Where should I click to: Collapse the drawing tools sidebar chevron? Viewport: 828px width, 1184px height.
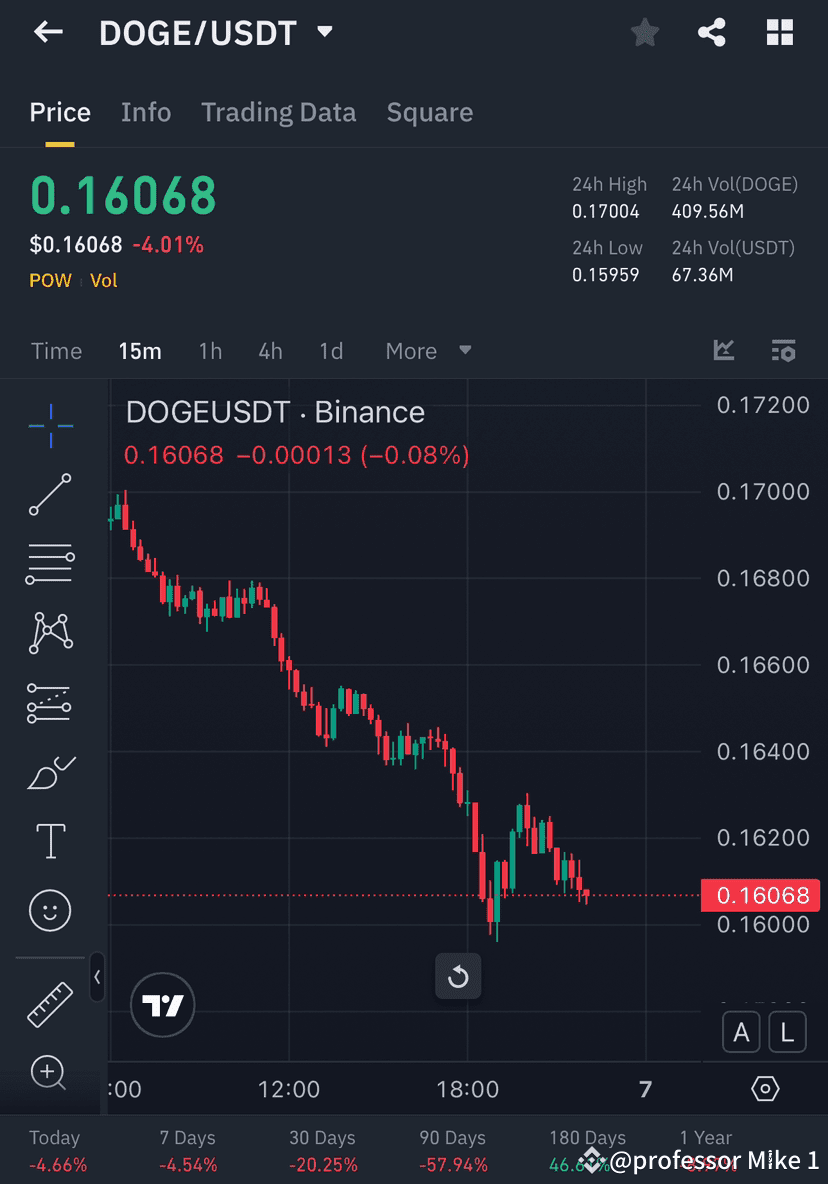tap(97, 978)
